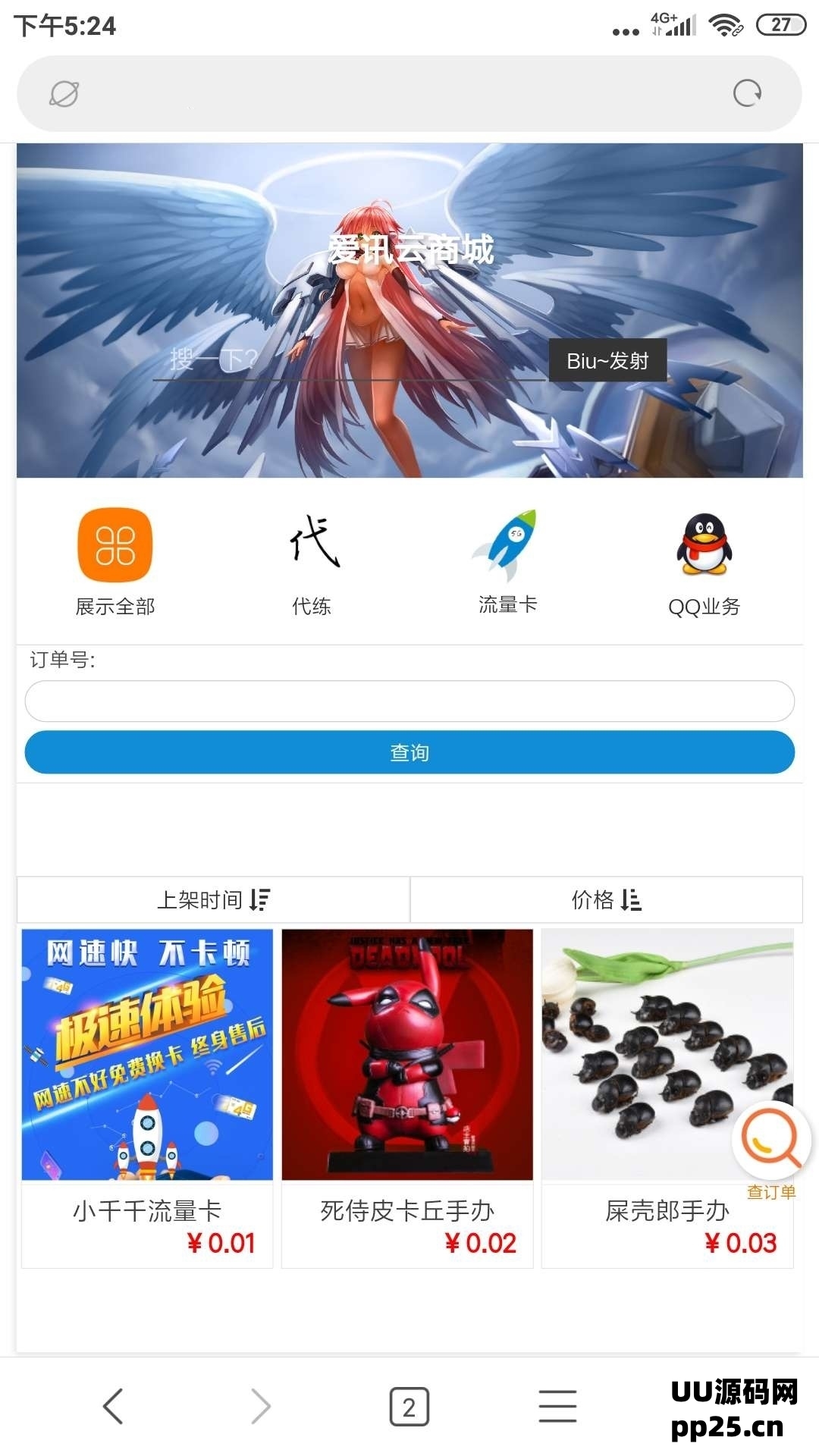Select the 代练 service icon

[310, 542]
